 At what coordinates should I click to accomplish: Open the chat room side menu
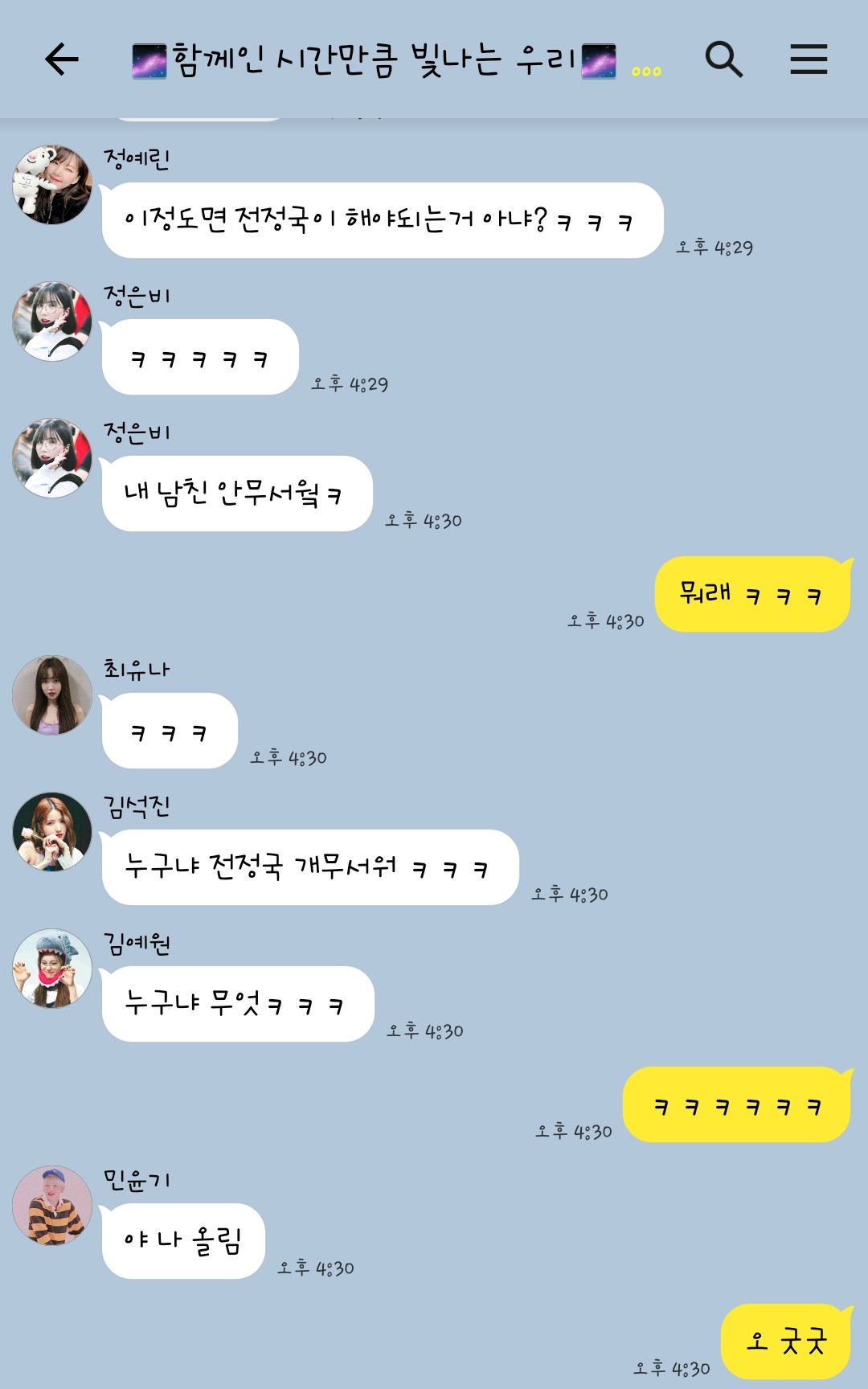808,59
